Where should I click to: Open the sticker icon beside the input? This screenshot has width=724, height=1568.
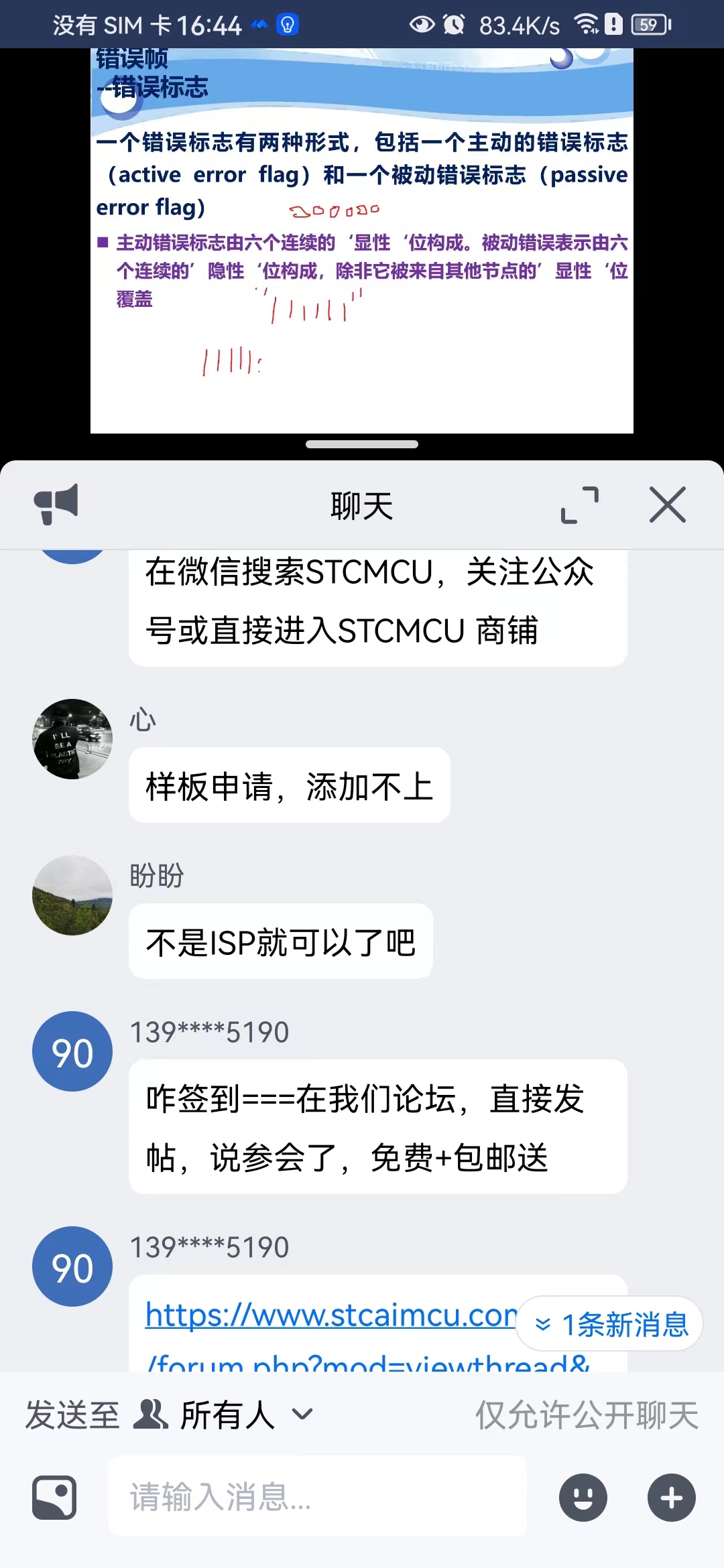click(54, 1498)
